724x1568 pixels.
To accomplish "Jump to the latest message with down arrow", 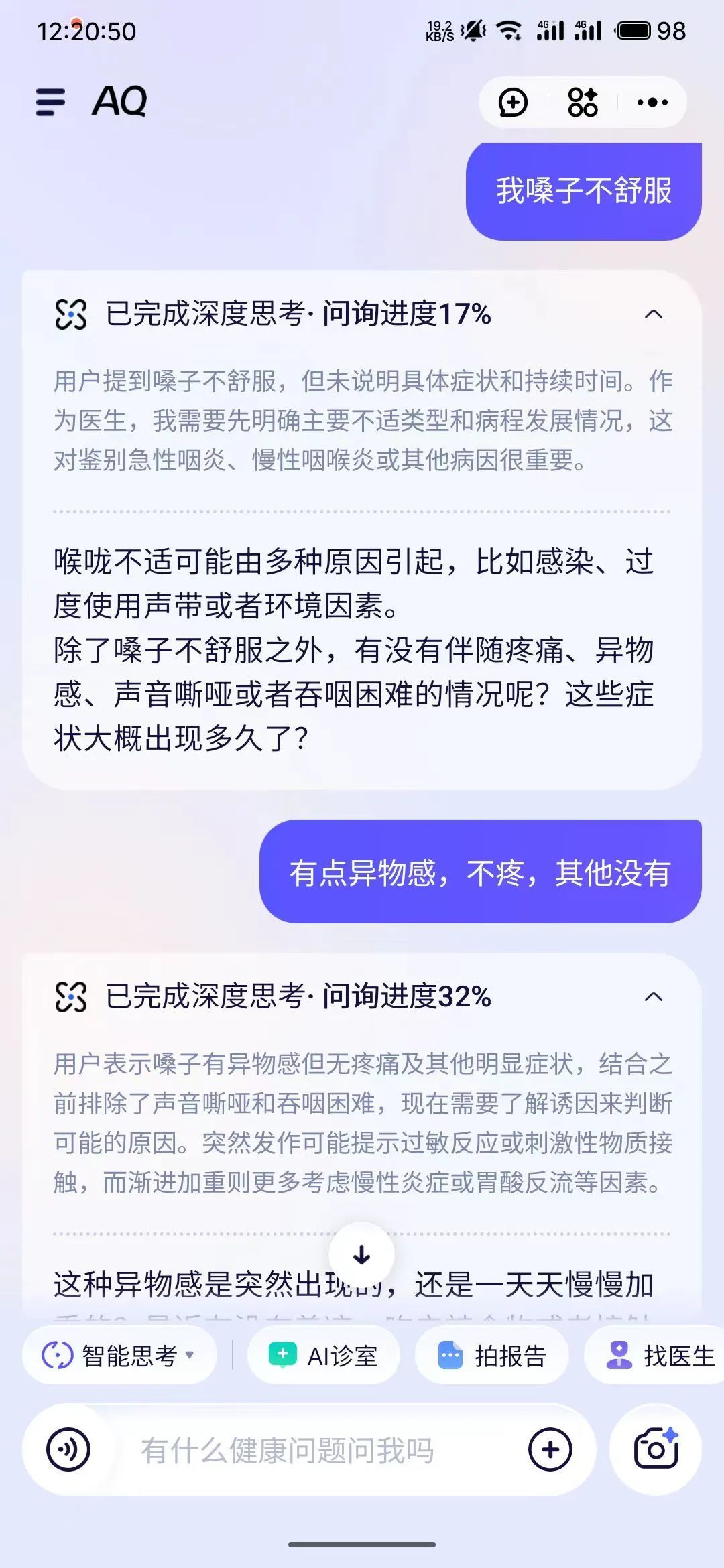I will pos(361,1255).
